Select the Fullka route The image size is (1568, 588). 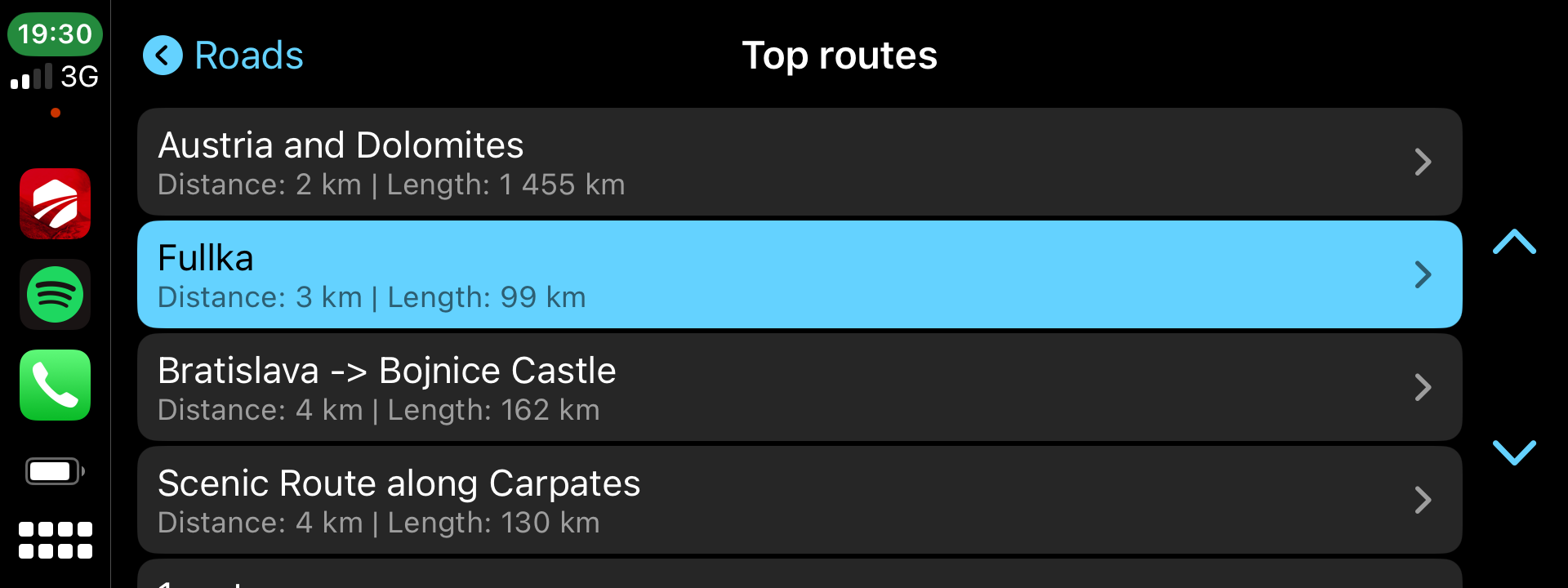[x=799, y=275]
